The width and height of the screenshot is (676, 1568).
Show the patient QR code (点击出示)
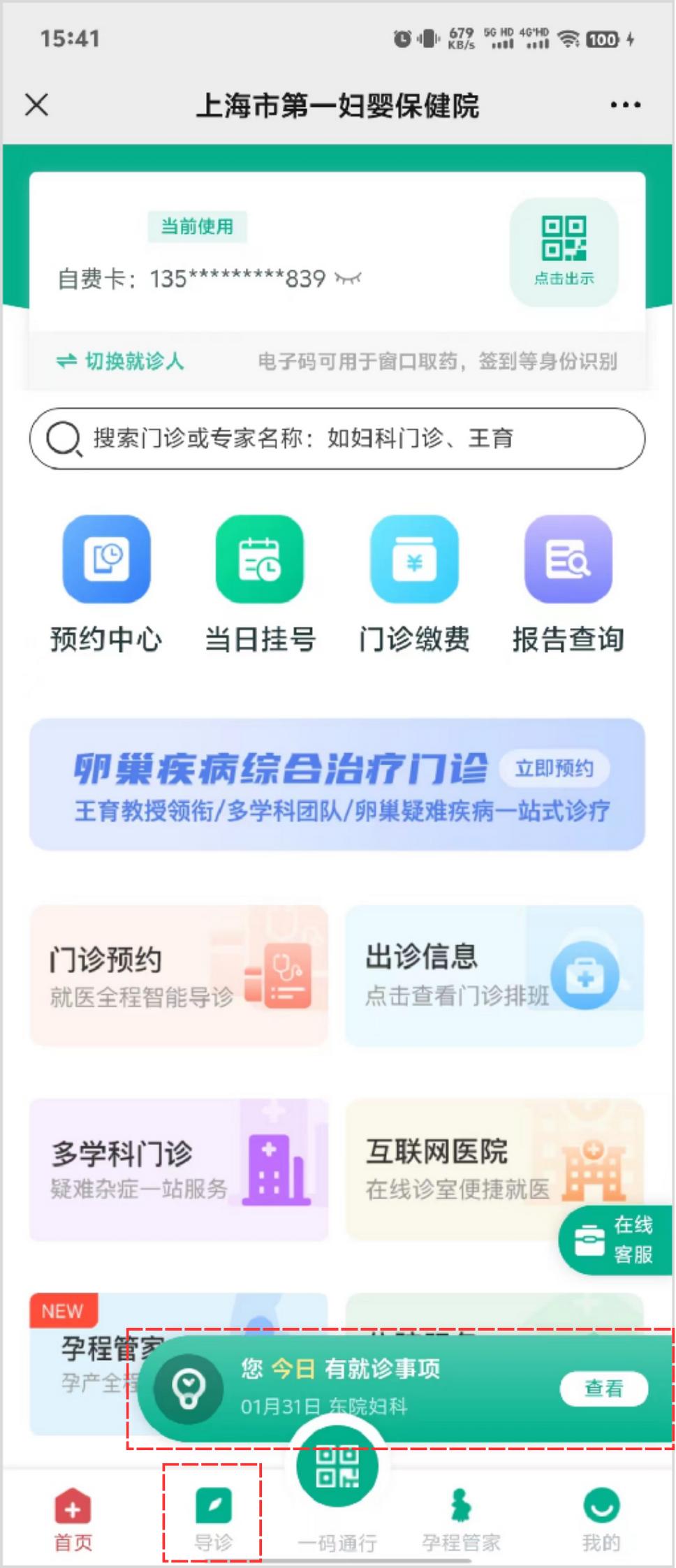[x=564, y=251]
